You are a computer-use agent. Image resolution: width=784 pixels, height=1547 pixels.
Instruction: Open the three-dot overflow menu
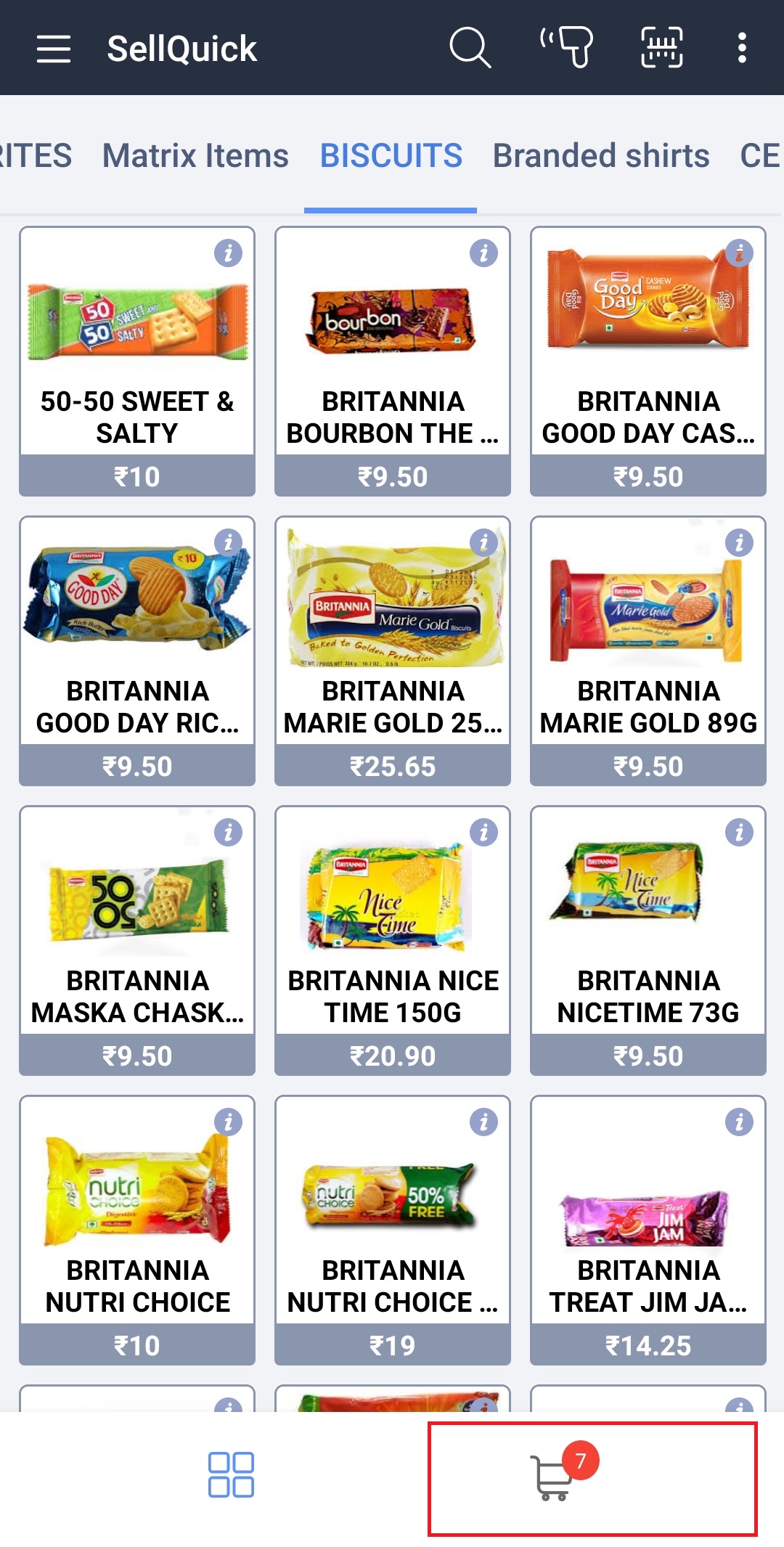point(741,49)
